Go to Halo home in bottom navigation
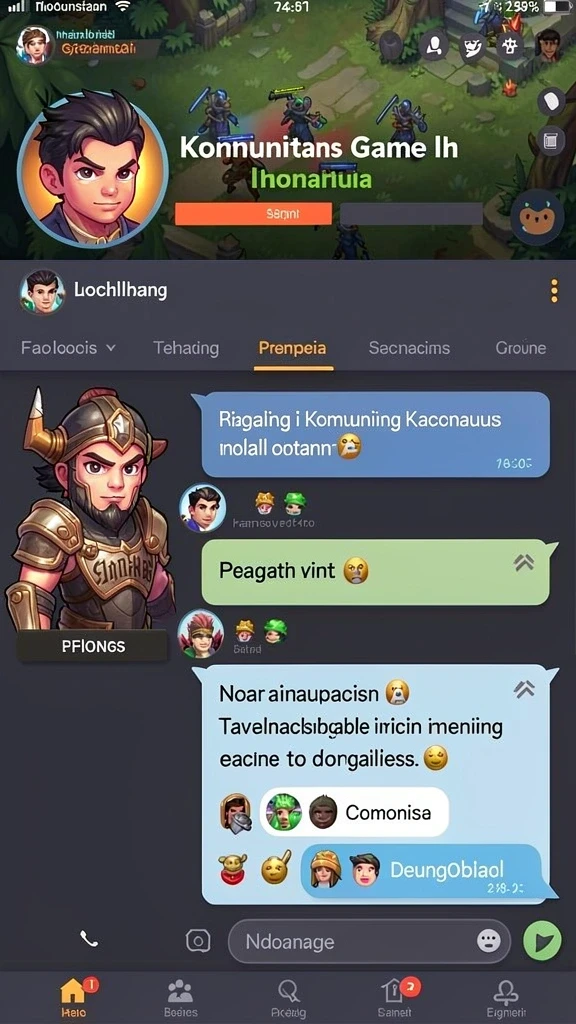The image size is (576, 1024). tap(75, 997)
